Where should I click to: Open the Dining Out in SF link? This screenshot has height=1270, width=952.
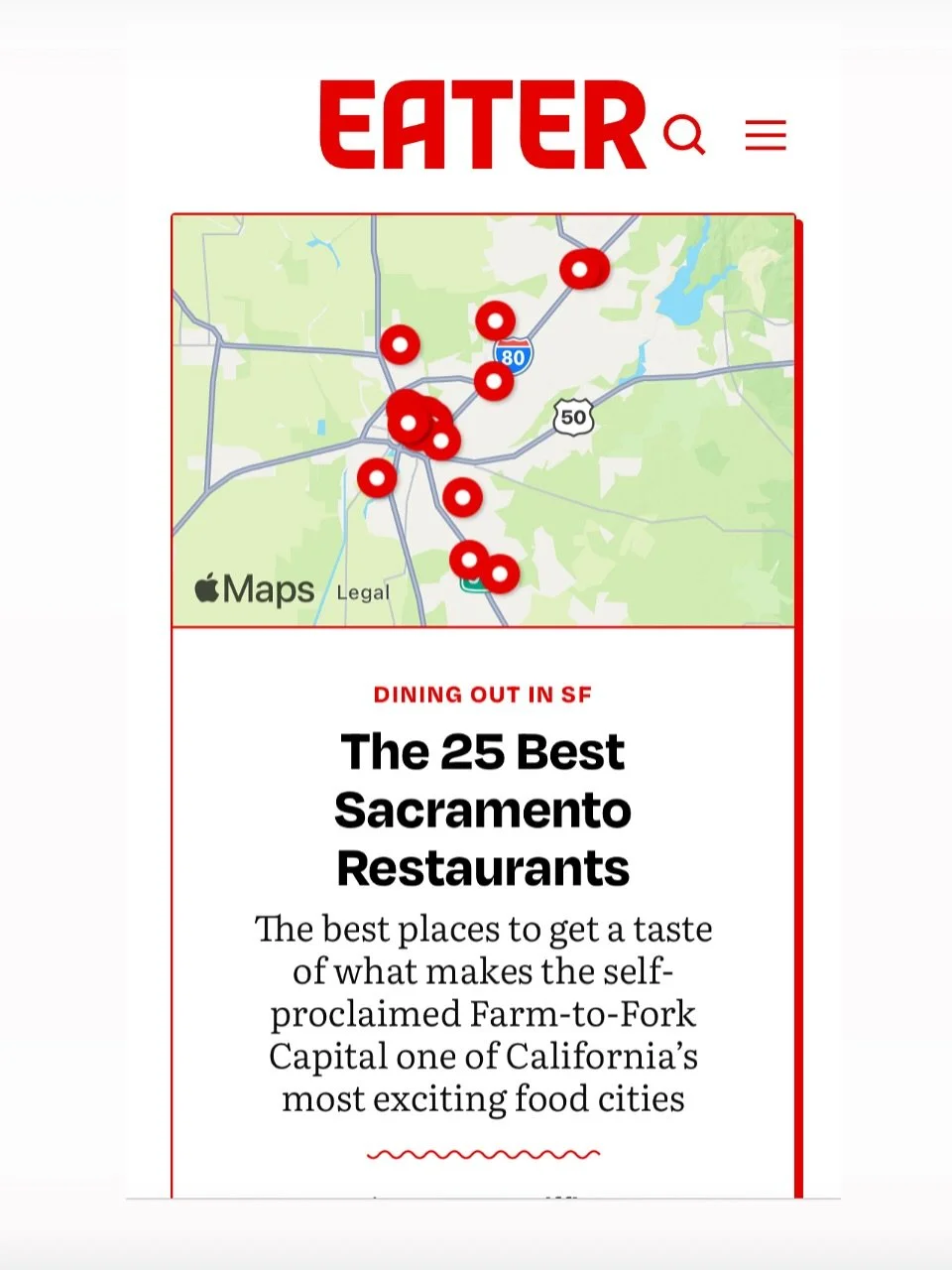483,695
